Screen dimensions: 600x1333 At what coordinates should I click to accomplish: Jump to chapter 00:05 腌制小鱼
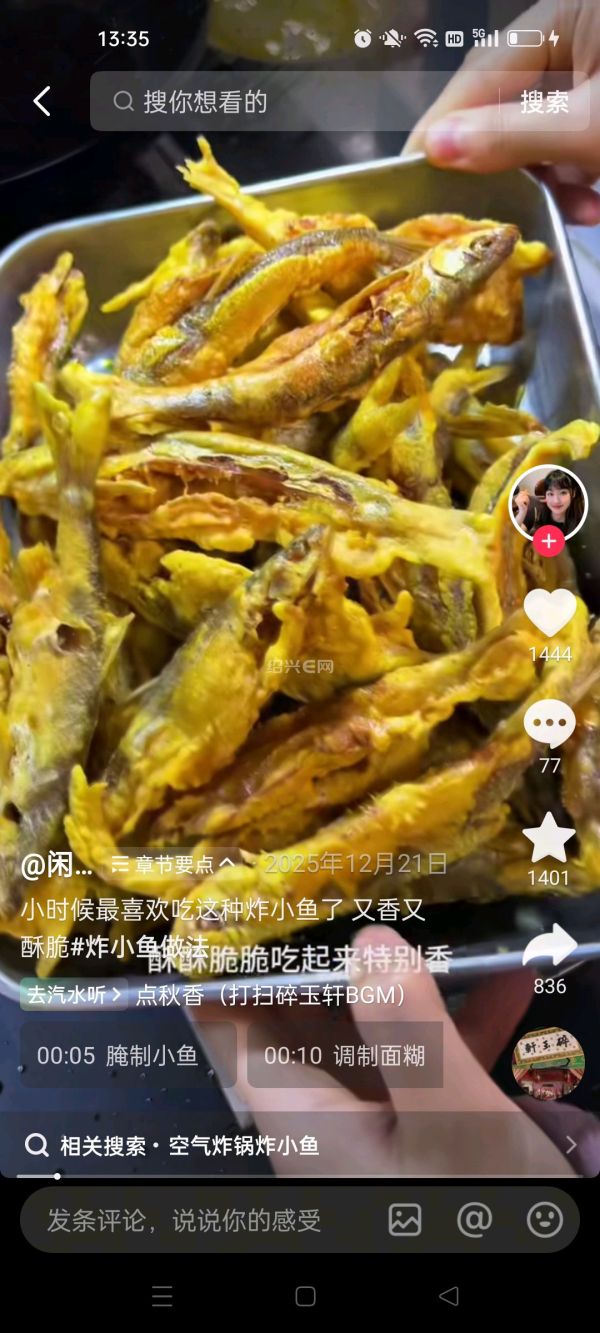128,1055
